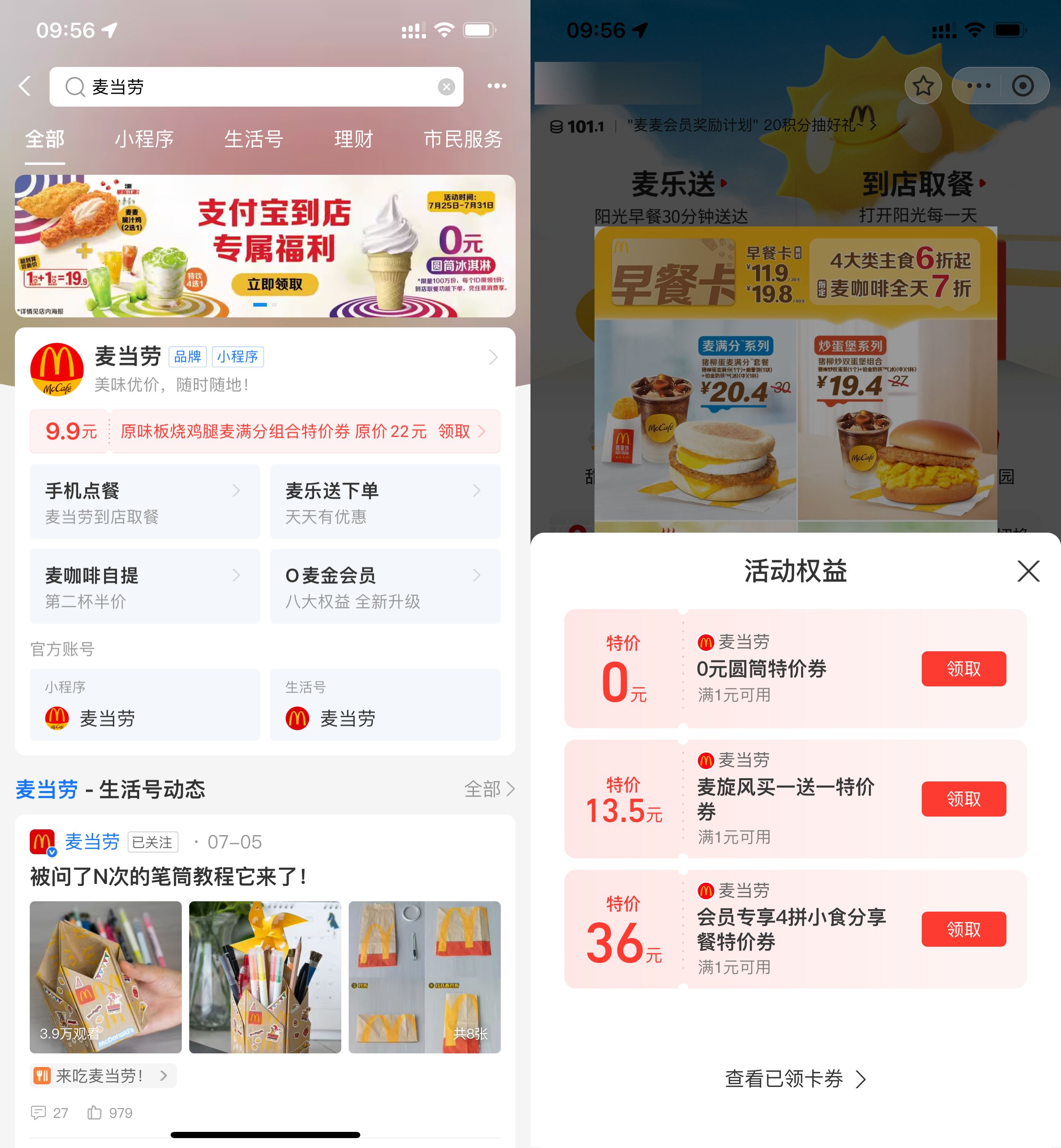Switch to the 生活号 tab
This screenshot has height=1148, width=1061.
tap(253, 139)
